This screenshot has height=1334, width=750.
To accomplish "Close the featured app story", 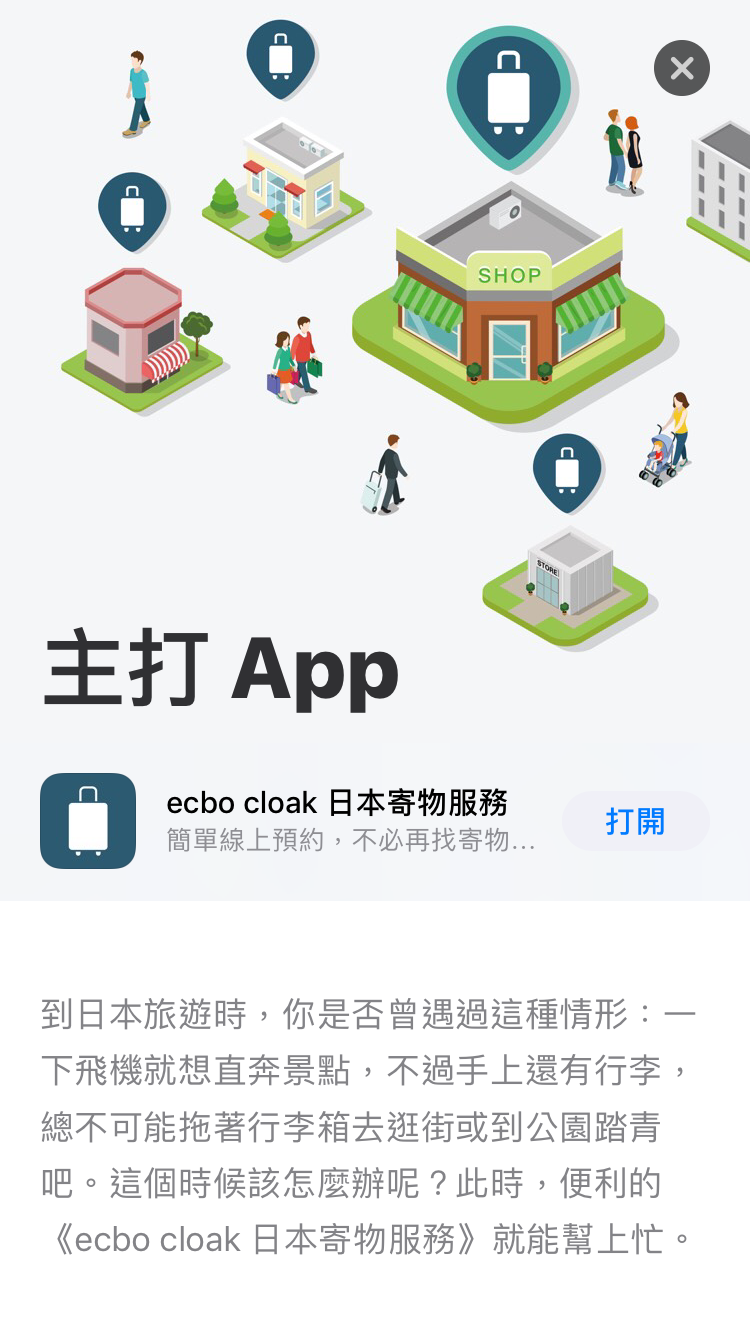I will pyautogui.click(x=682, y=68).
